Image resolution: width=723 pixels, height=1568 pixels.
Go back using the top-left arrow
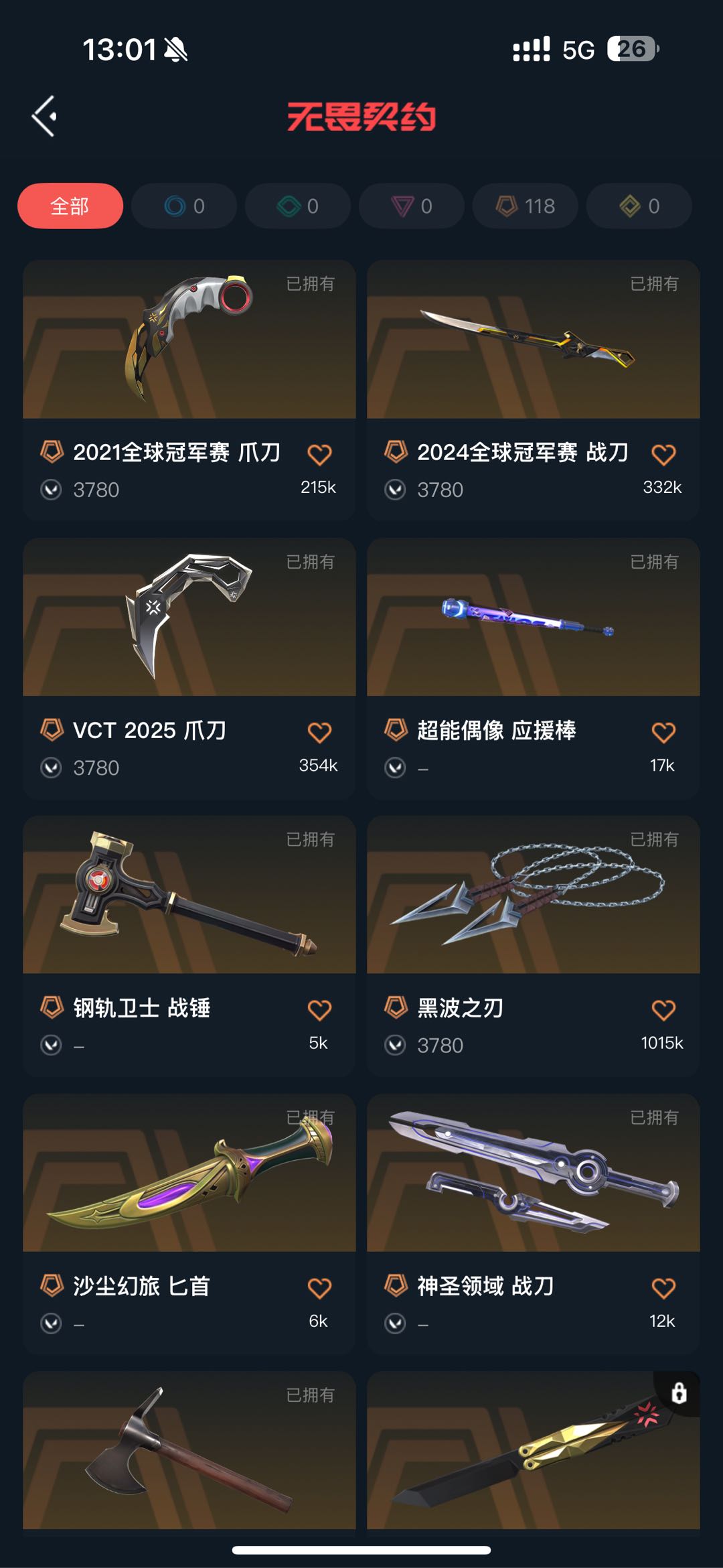coord(45,117)
